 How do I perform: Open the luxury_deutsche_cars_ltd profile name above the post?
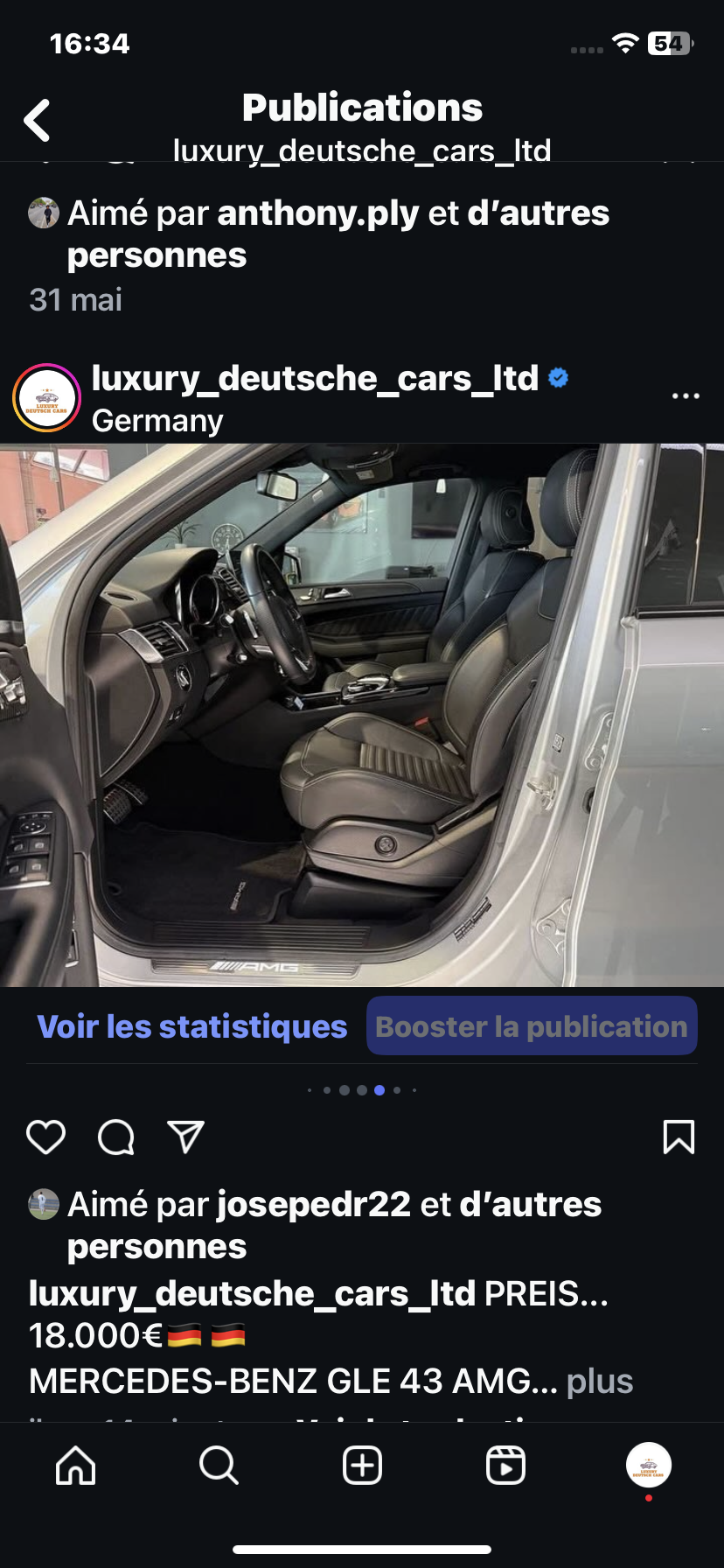pyautogui.click(x=315, y=378)
